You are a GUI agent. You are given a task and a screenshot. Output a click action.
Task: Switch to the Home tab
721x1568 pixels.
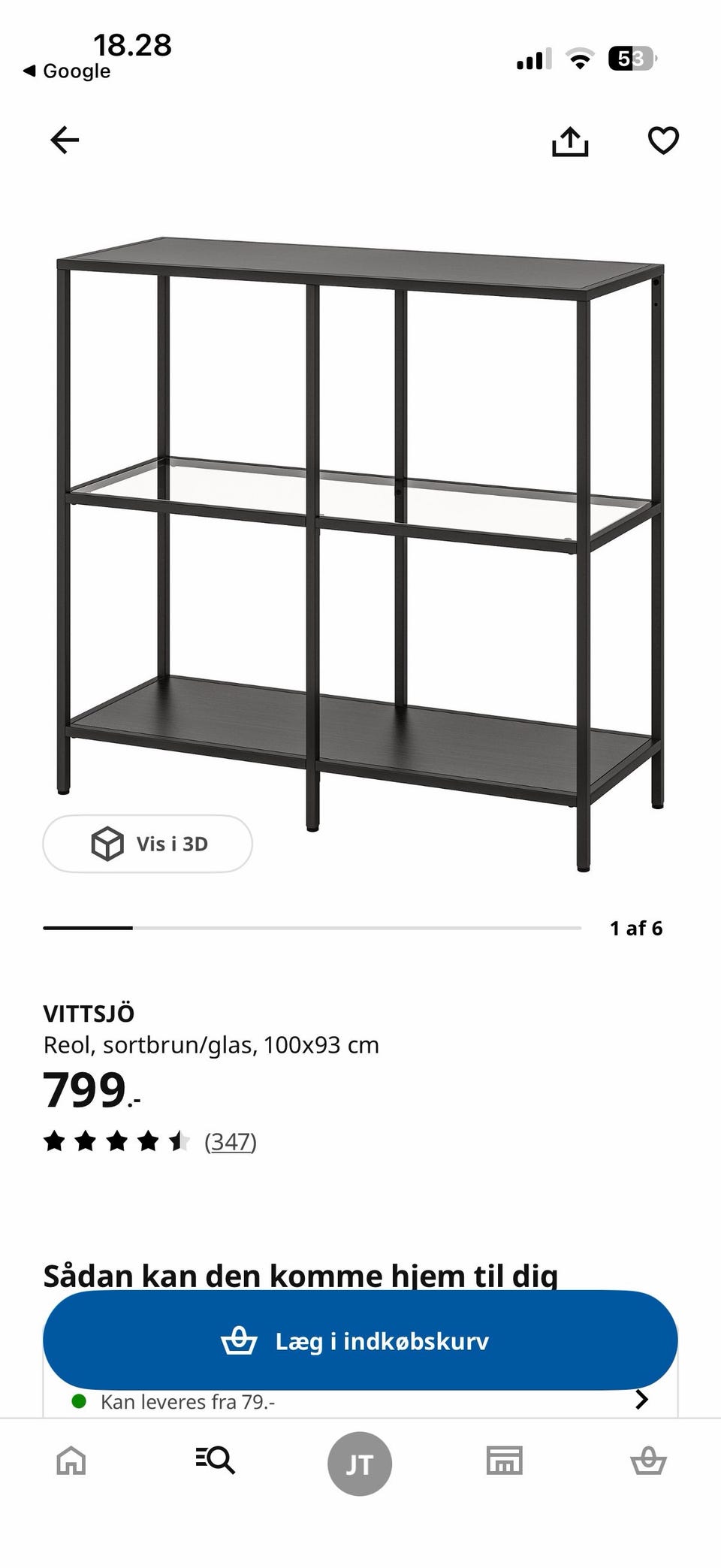[x=71, y=1461]
